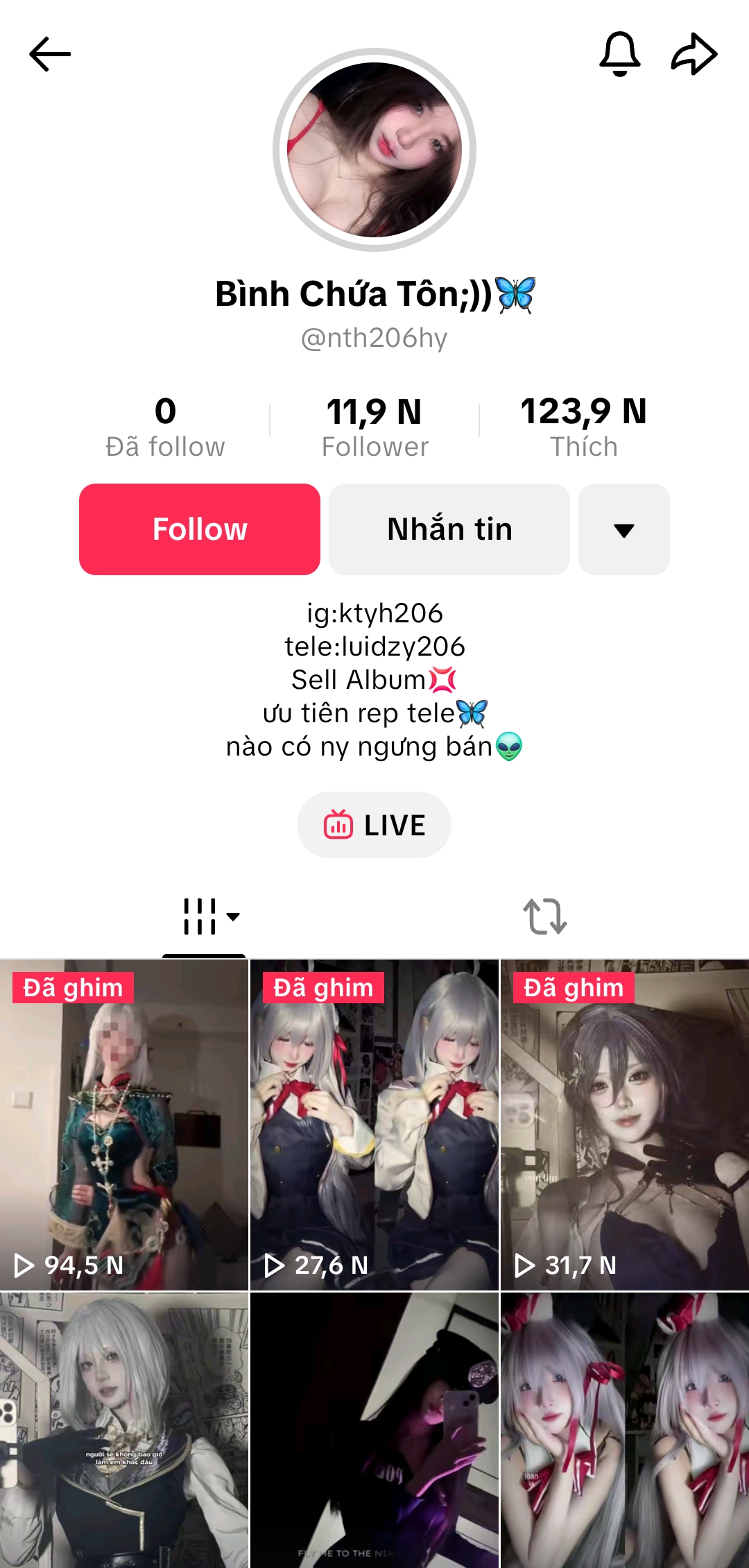
Task: Open the LIVE button
Action: point(374,825)
